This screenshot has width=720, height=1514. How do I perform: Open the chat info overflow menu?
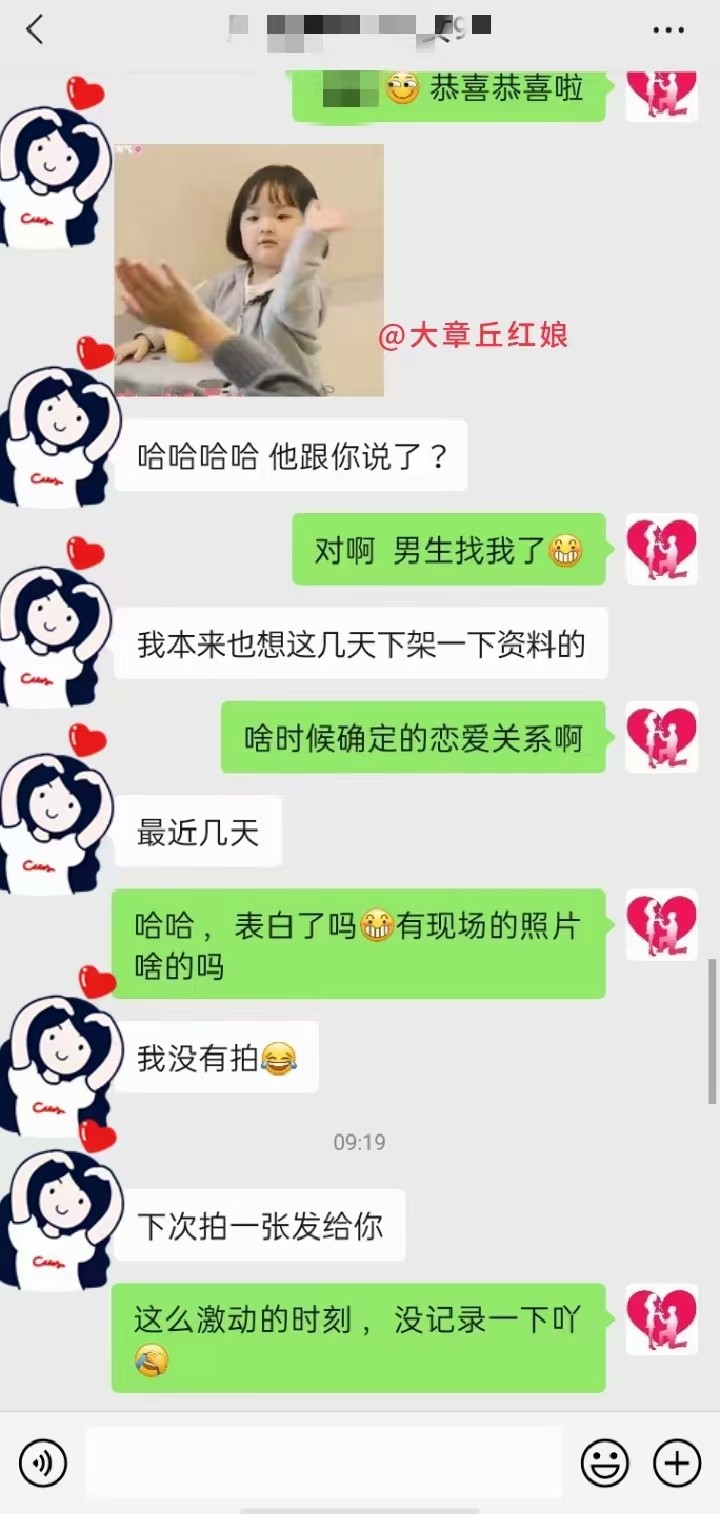[668, 31]
